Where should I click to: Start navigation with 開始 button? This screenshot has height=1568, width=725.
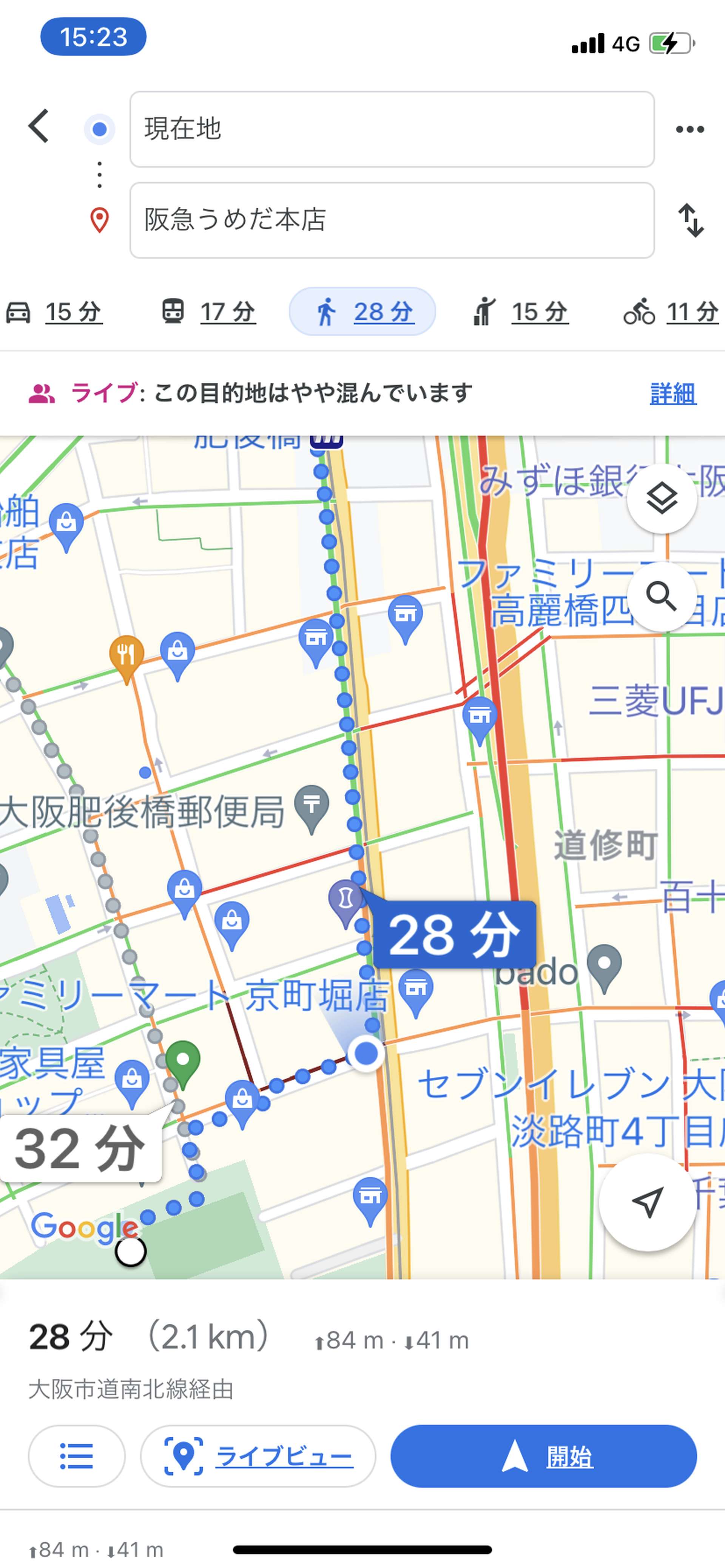[543, 1457]
